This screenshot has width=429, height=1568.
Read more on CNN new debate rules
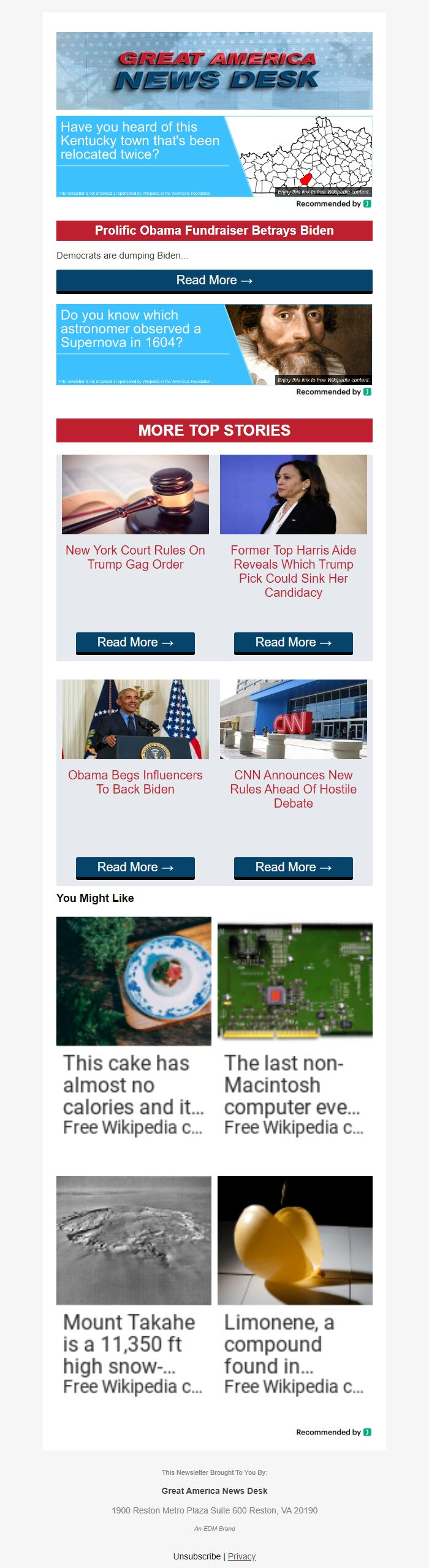click(x=293, y=867)
